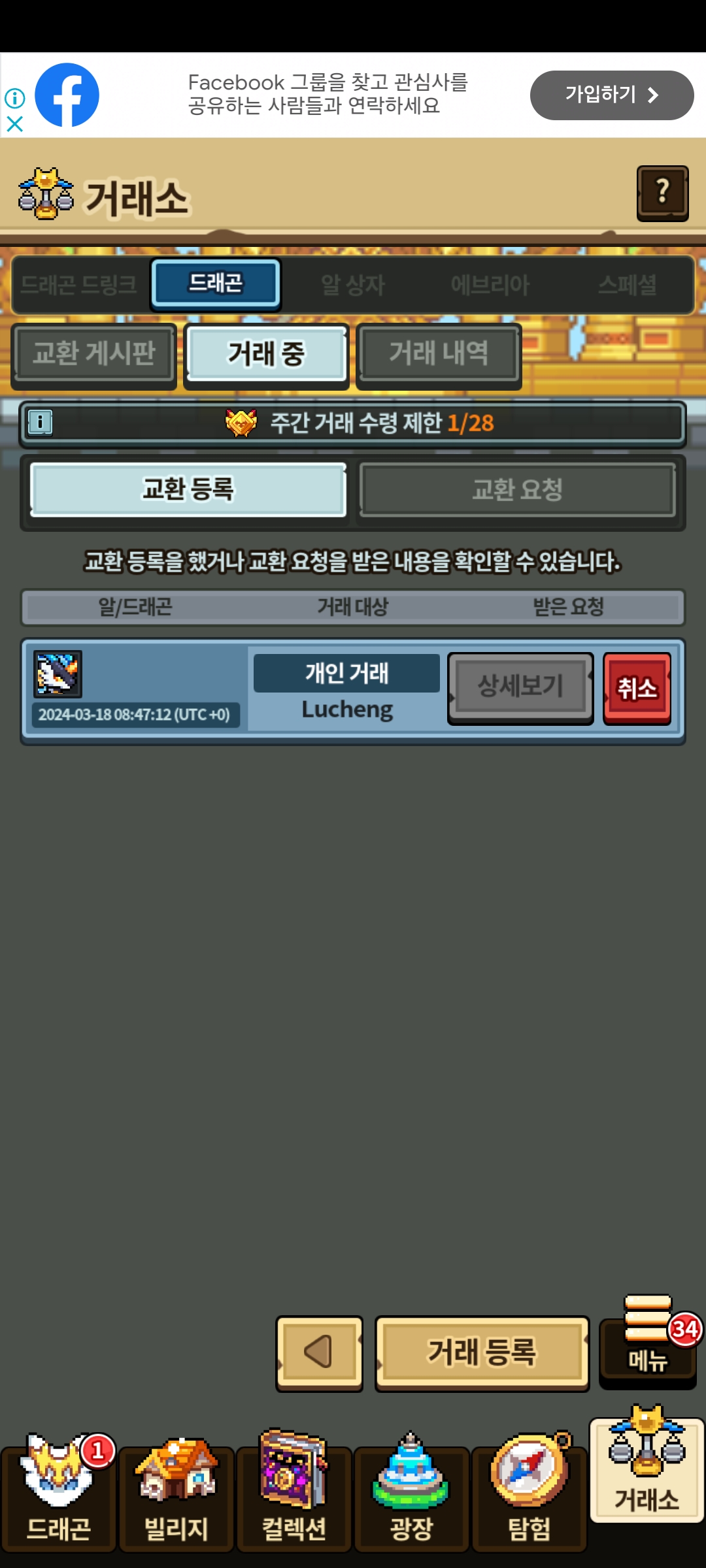Go to the 빌리지 bottom tab
Viewport: 706px width, 1568px height.
[176, 1496]
